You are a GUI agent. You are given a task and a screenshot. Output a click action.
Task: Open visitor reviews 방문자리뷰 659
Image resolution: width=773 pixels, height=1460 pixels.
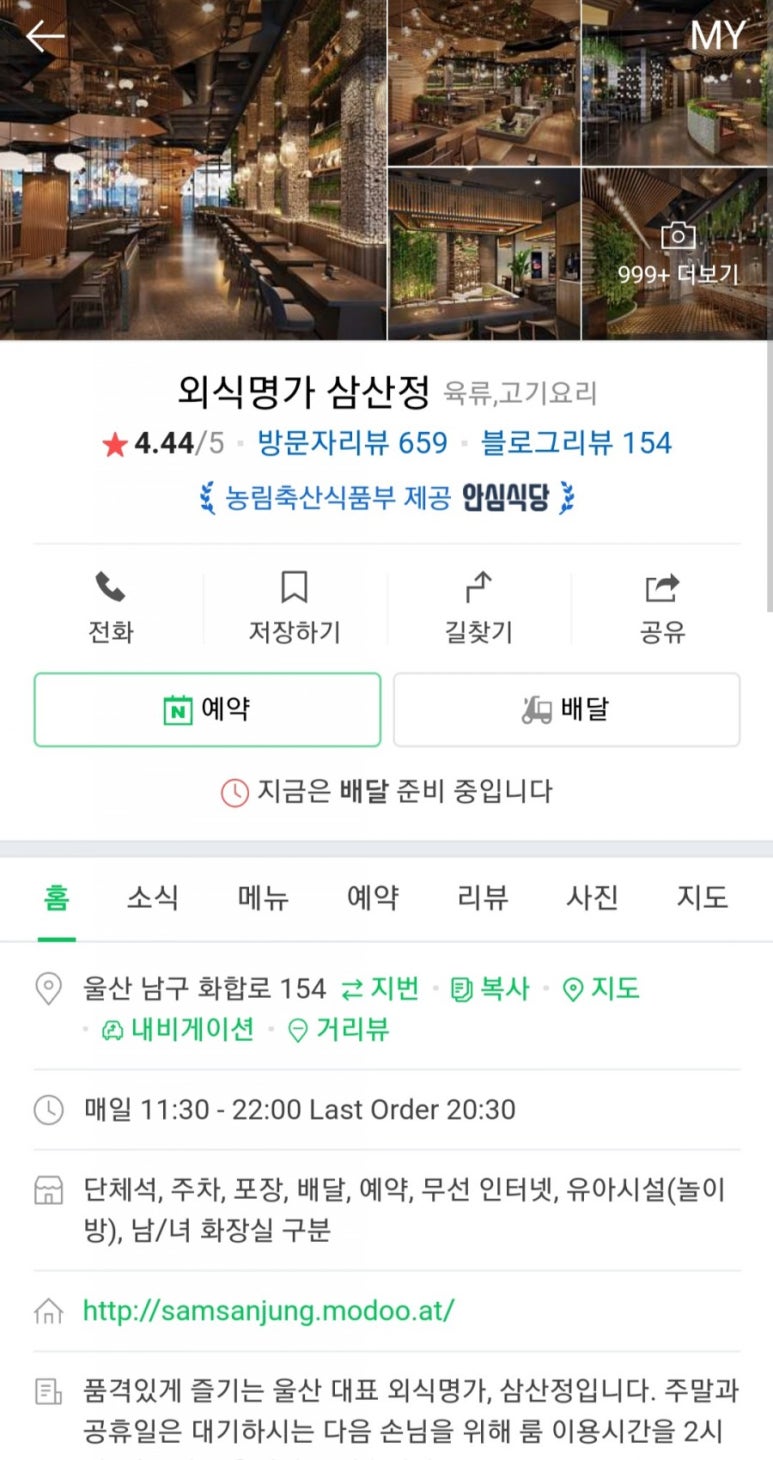[x=352, y=443]
